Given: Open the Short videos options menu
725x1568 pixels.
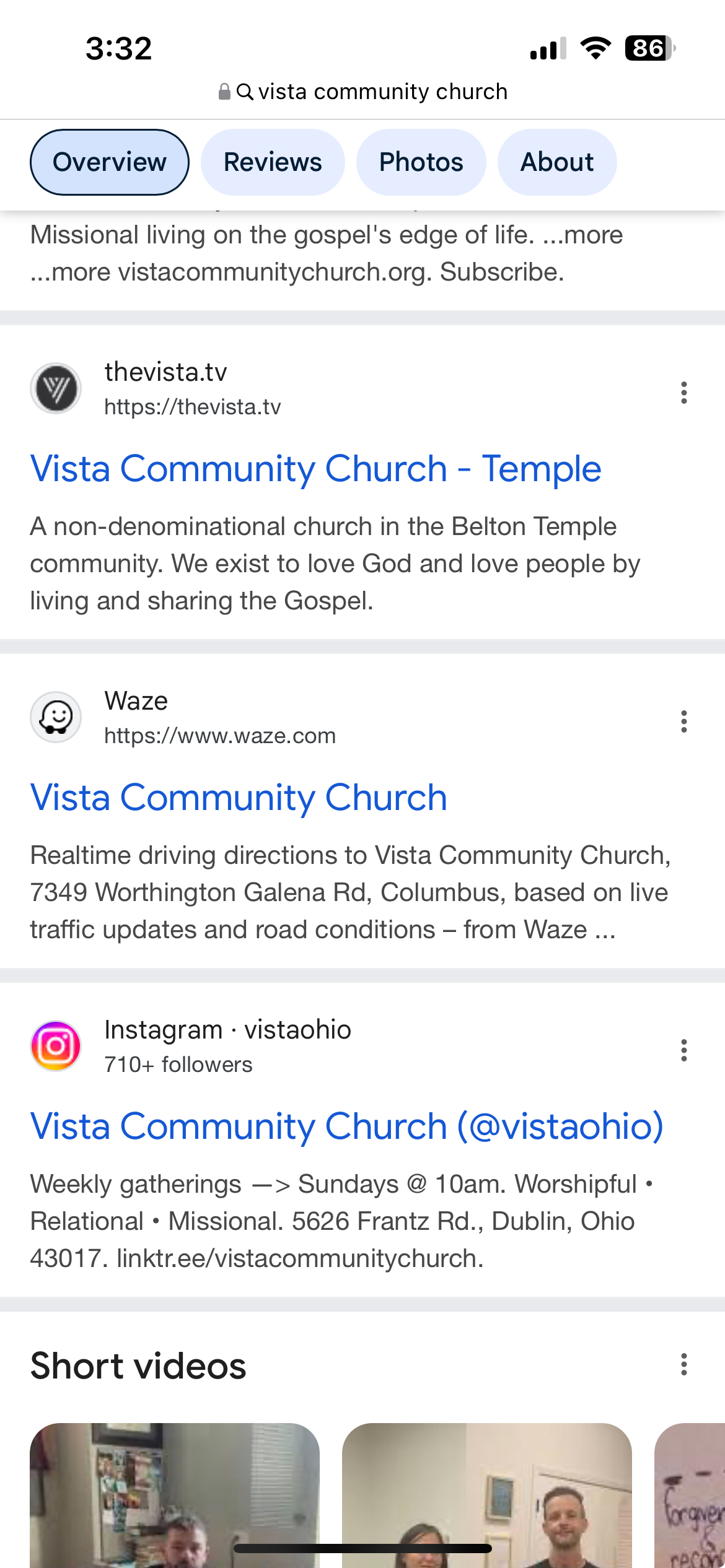Looking at the screenshot, I should pos(683,1364).
